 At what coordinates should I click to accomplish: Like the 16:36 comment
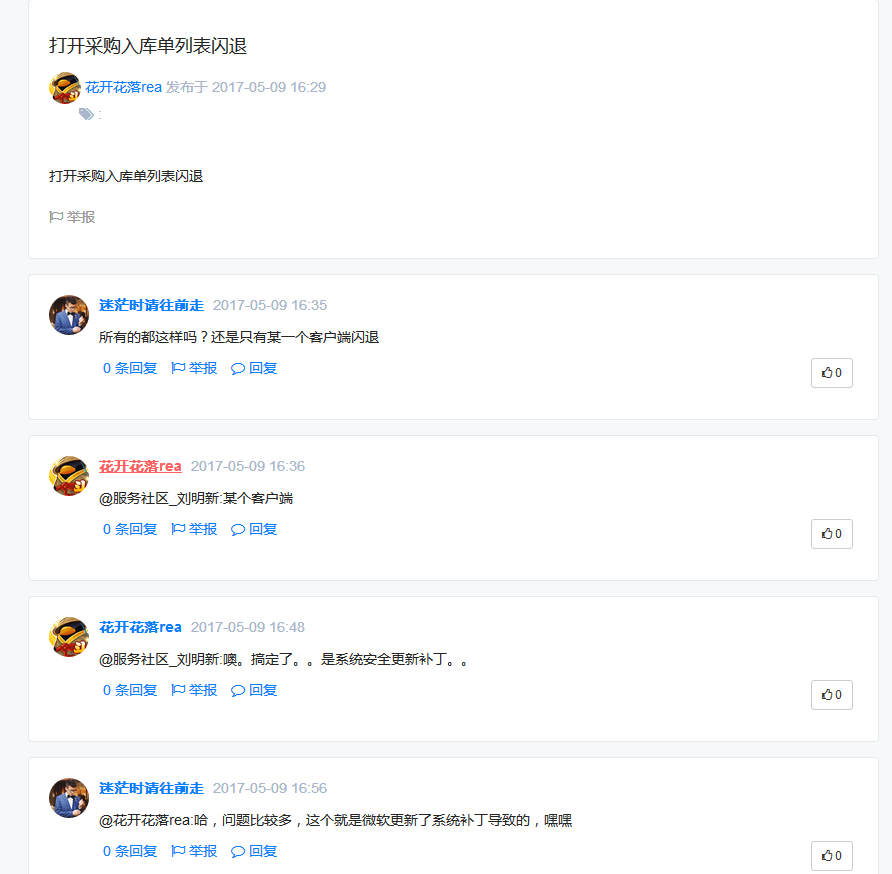click(831, 534)
